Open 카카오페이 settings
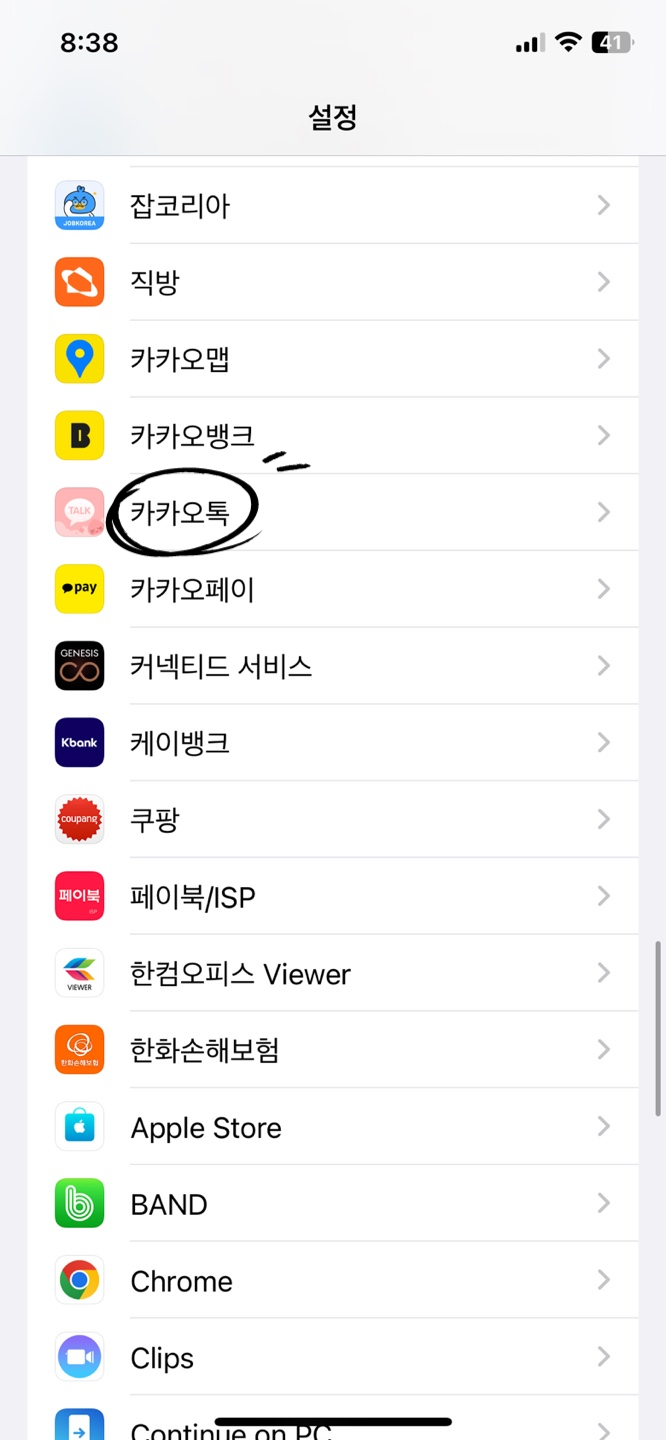Image resolution: width=666 pixels, height=1440 pixels. click(x=332, y=590)
